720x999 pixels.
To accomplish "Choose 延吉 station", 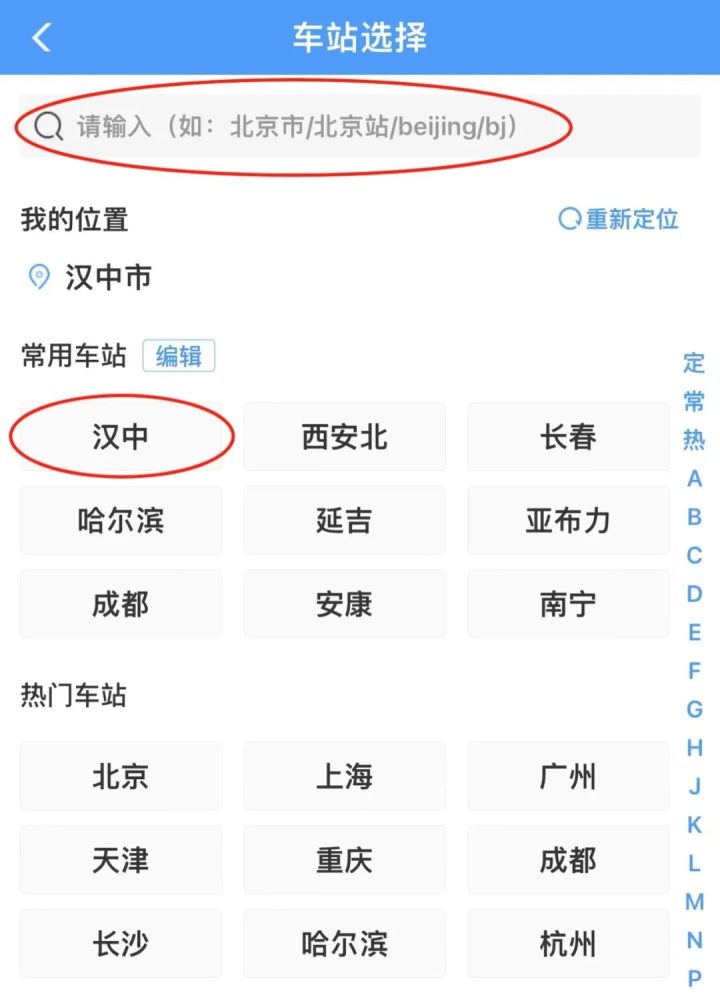I will click(x=344, y=520).
